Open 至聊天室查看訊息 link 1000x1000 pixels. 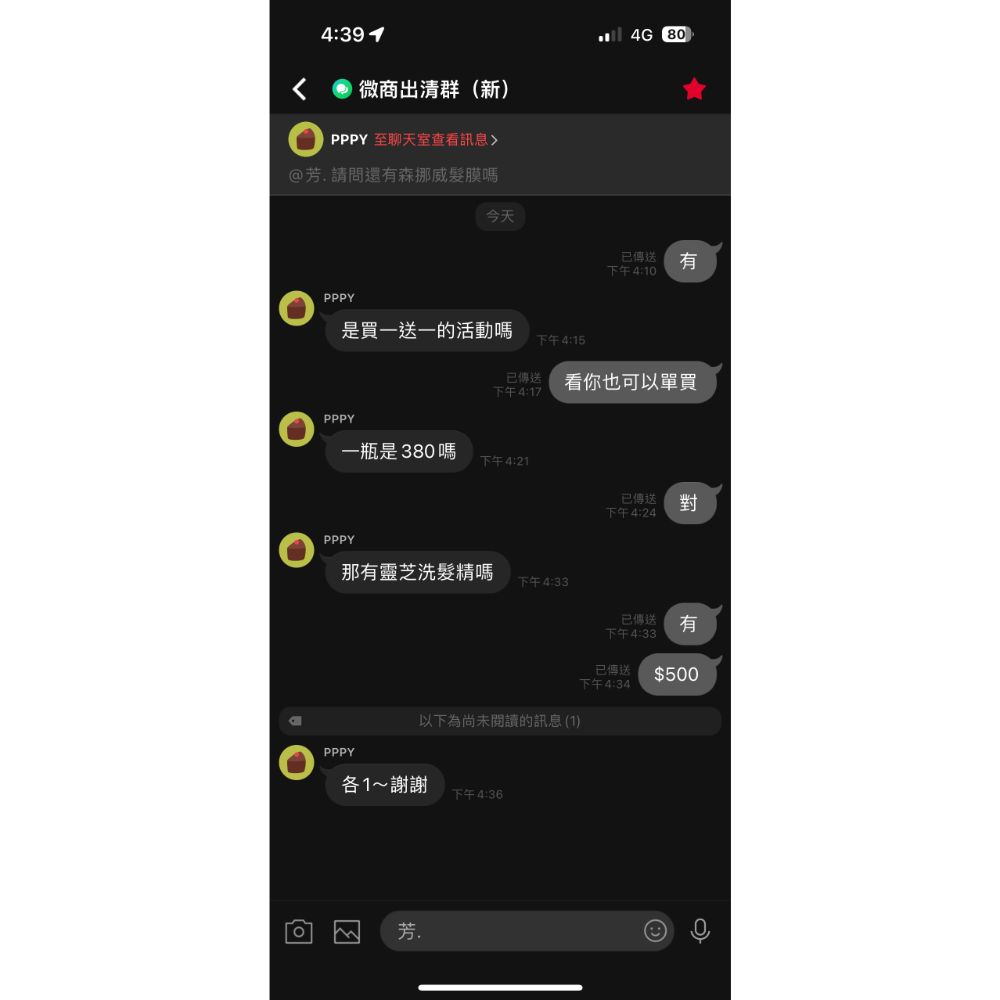[x=436, y=140]
